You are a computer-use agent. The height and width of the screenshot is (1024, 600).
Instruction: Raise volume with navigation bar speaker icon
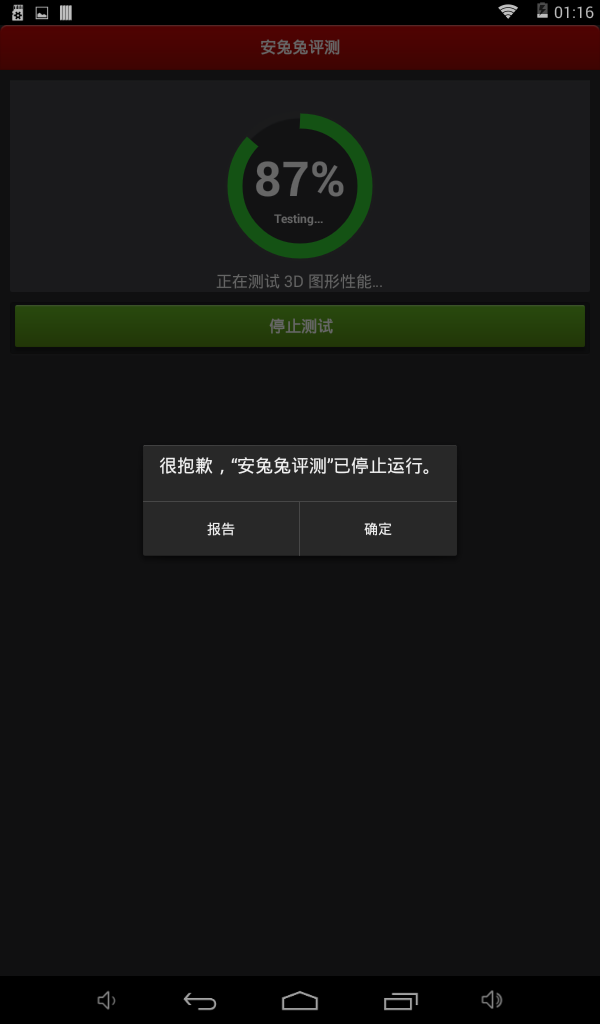click(491, 1000)
